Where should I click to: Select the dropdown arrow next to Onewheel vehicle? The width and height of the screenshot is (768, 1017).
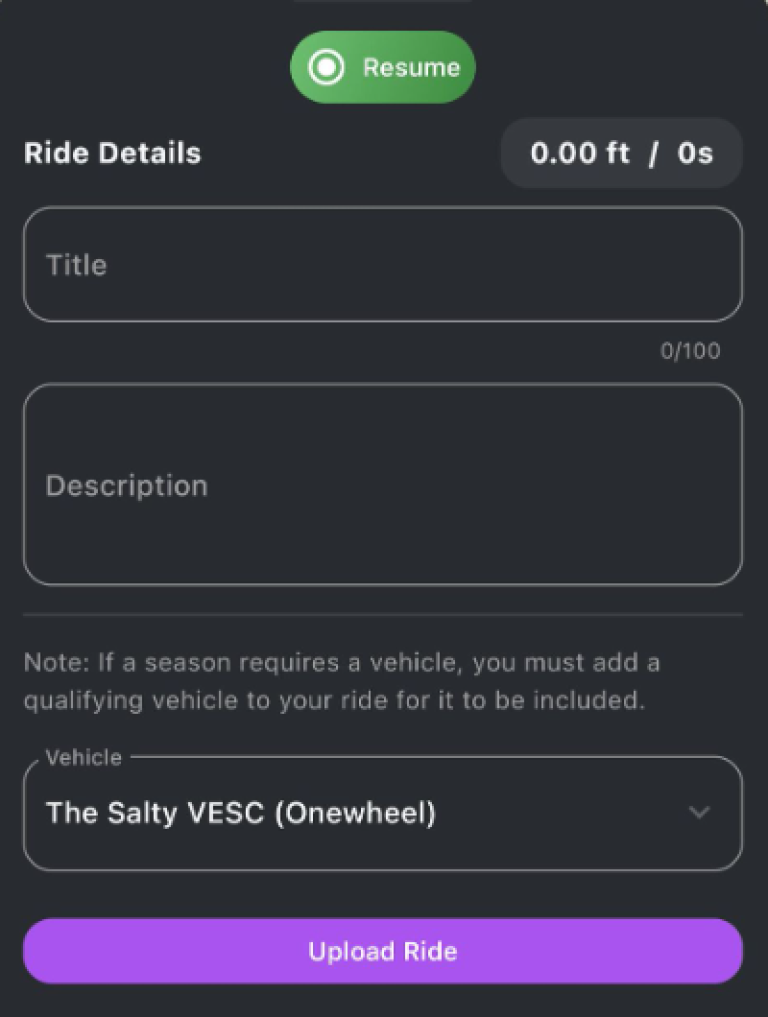tap(700, 813)
